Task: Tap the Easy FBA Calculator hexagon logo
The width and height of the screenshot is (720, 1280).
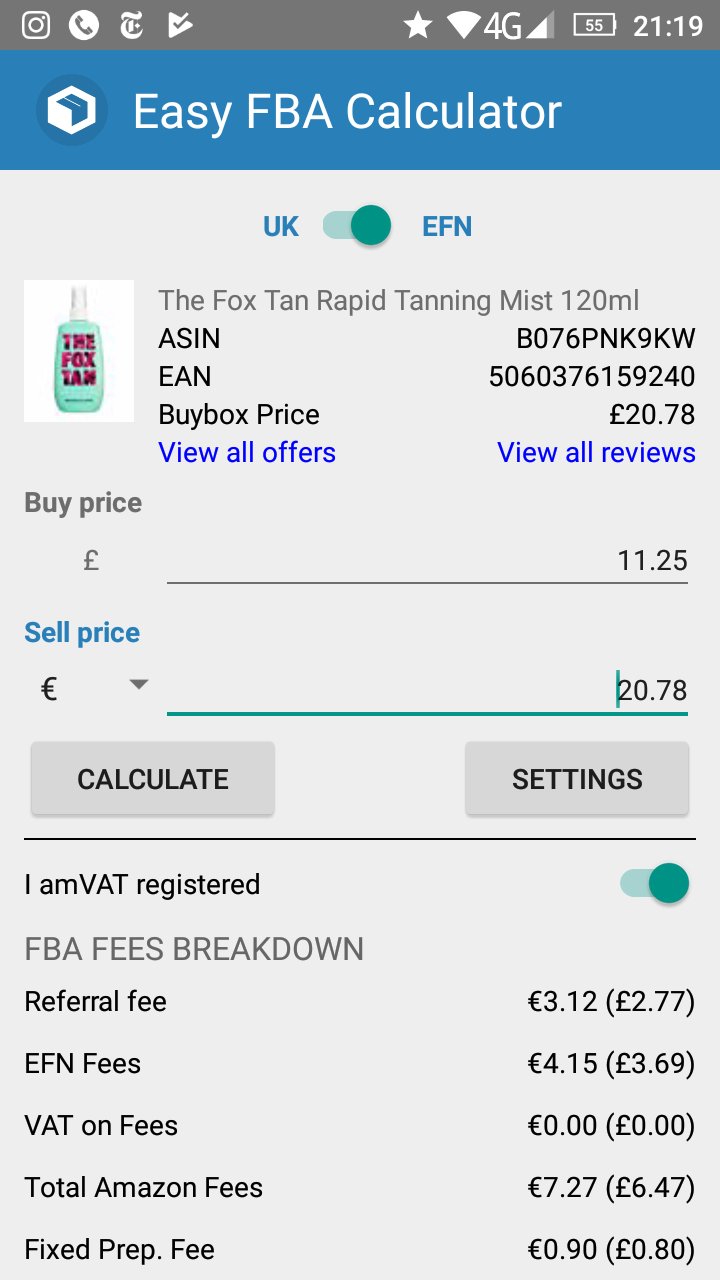Action: click(71, 110)
